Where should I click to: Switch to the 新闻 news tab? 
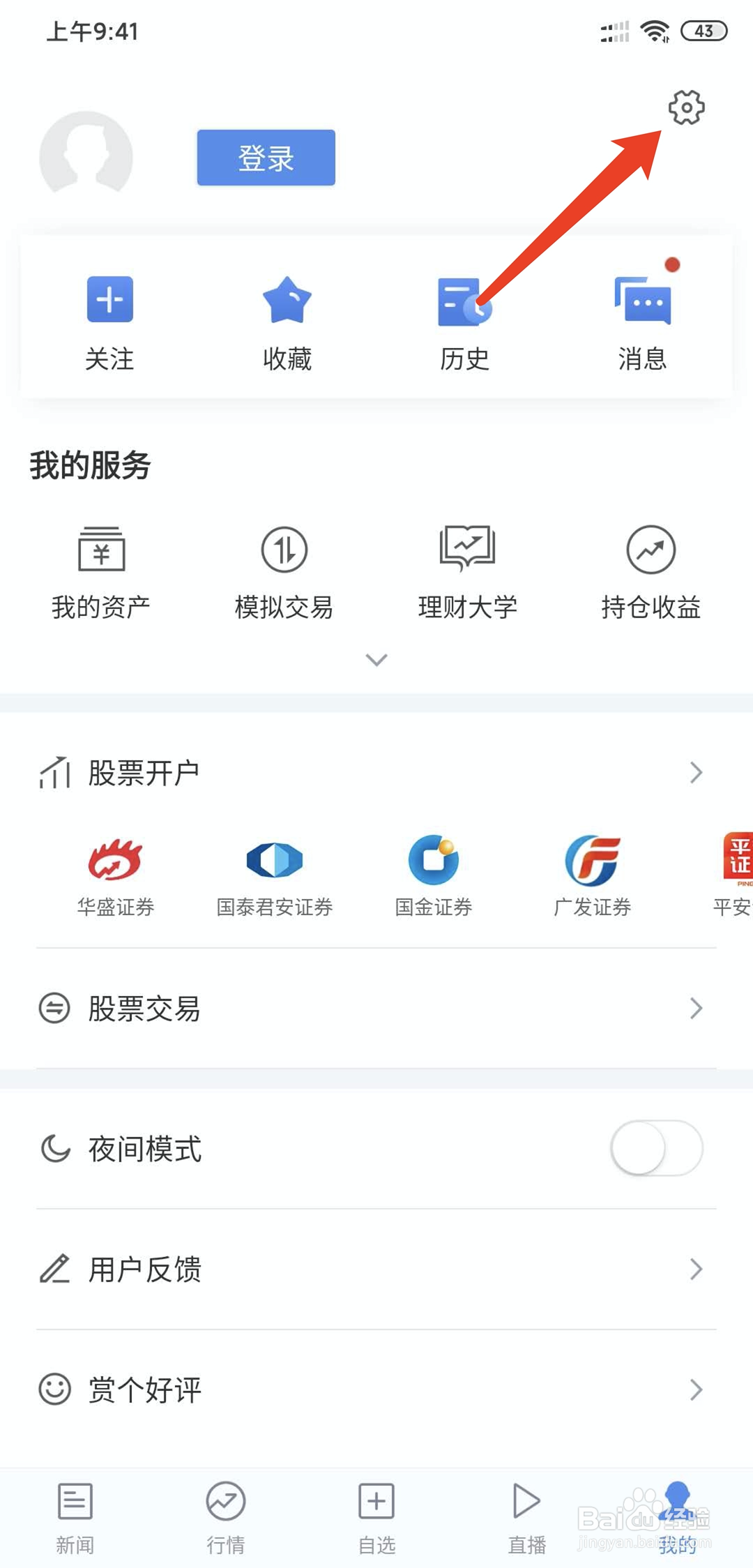pyautogui.click(x=75, y=1518)
